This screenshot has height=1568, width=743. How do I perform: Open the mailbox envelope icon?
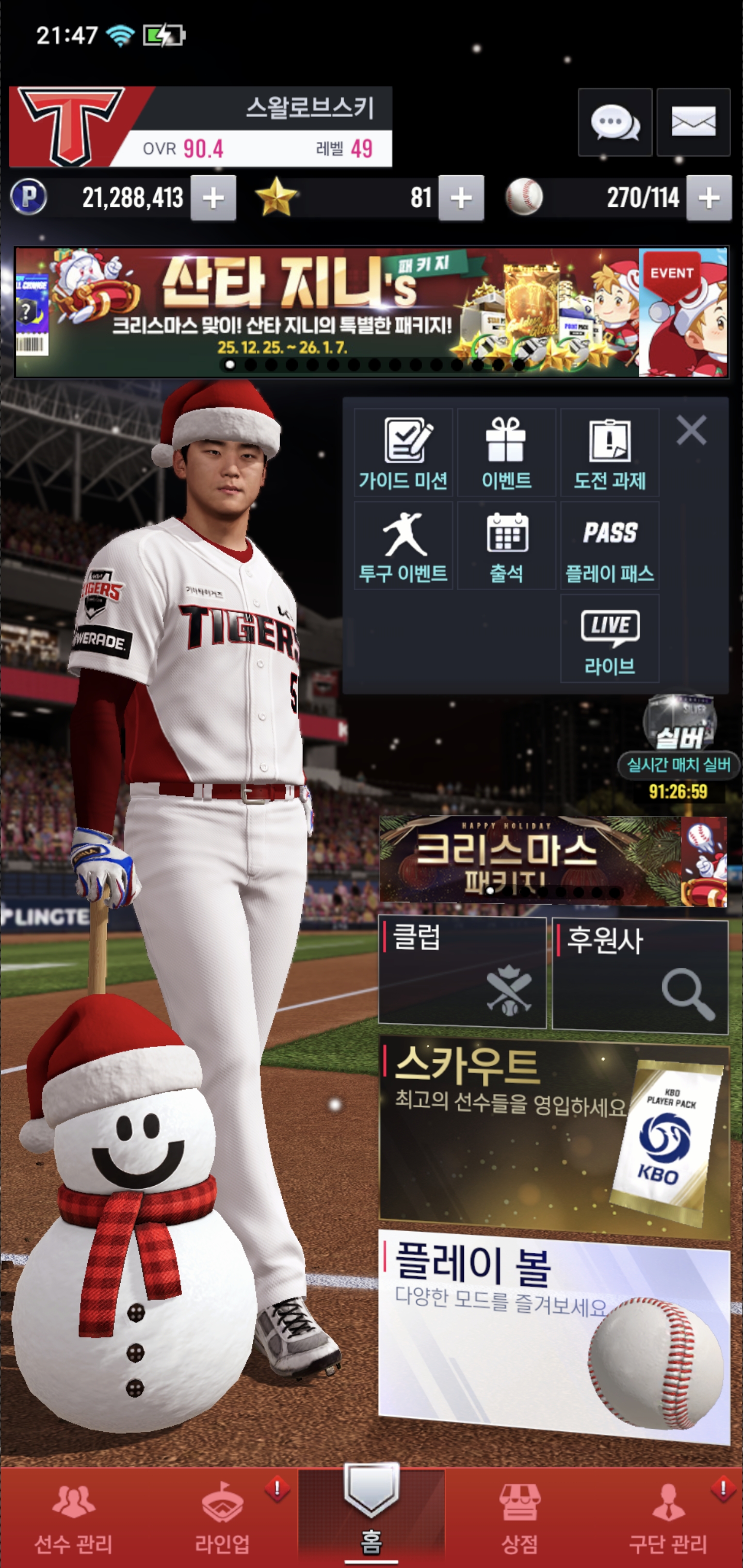click(693, 122)
